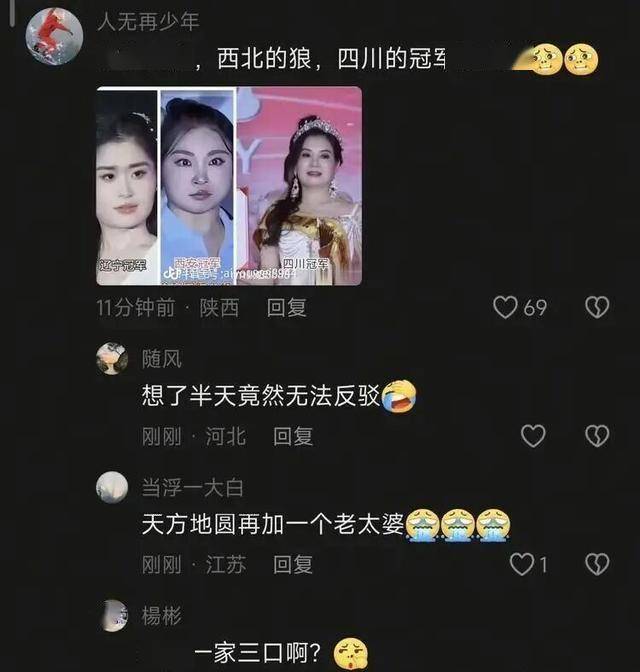640x672 pixels.
Task: Tap 回复 under 随风's comment
Action: point(293,436)
